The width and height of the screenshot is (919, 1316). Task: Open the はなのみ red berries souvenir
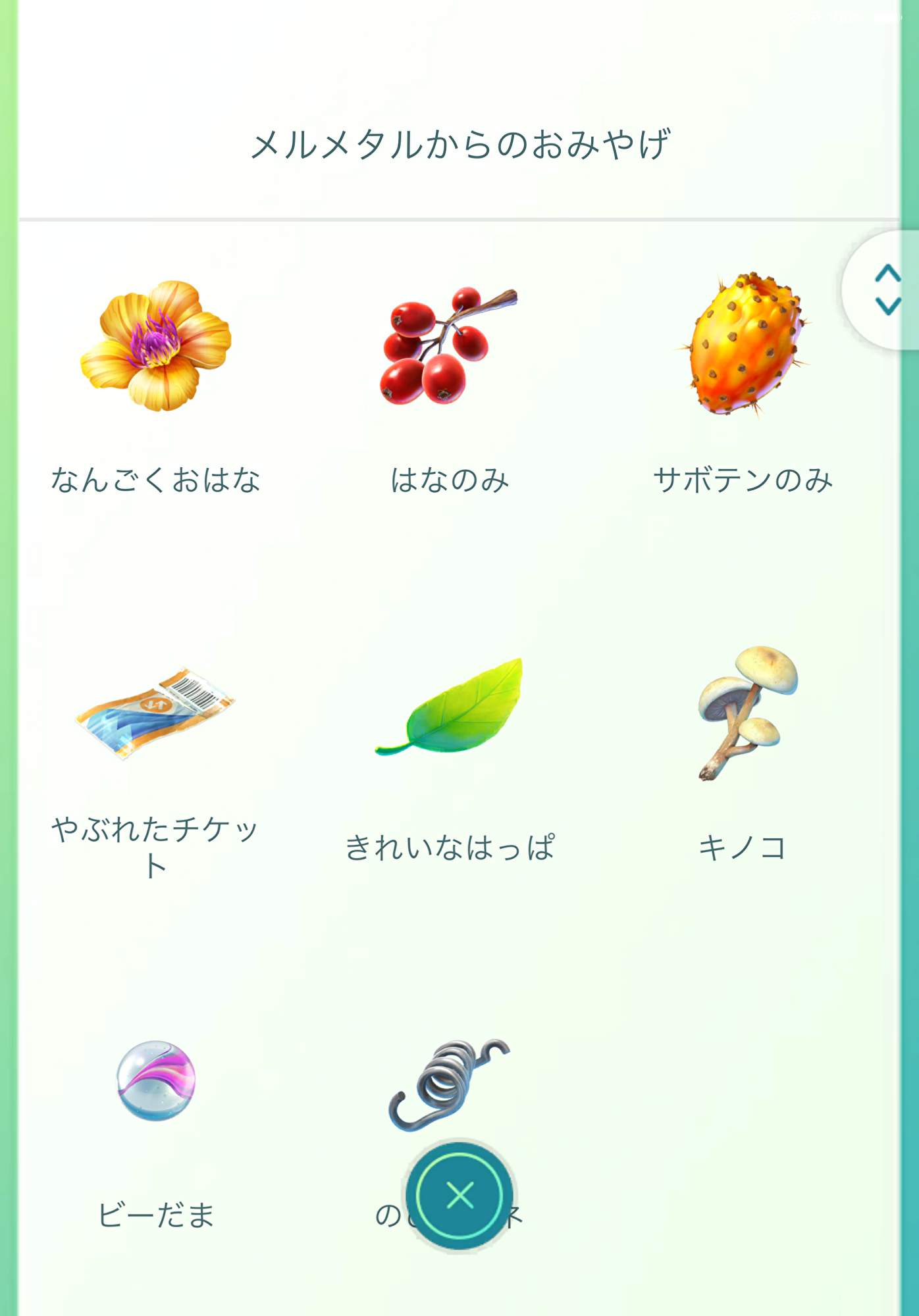point(450,347)
